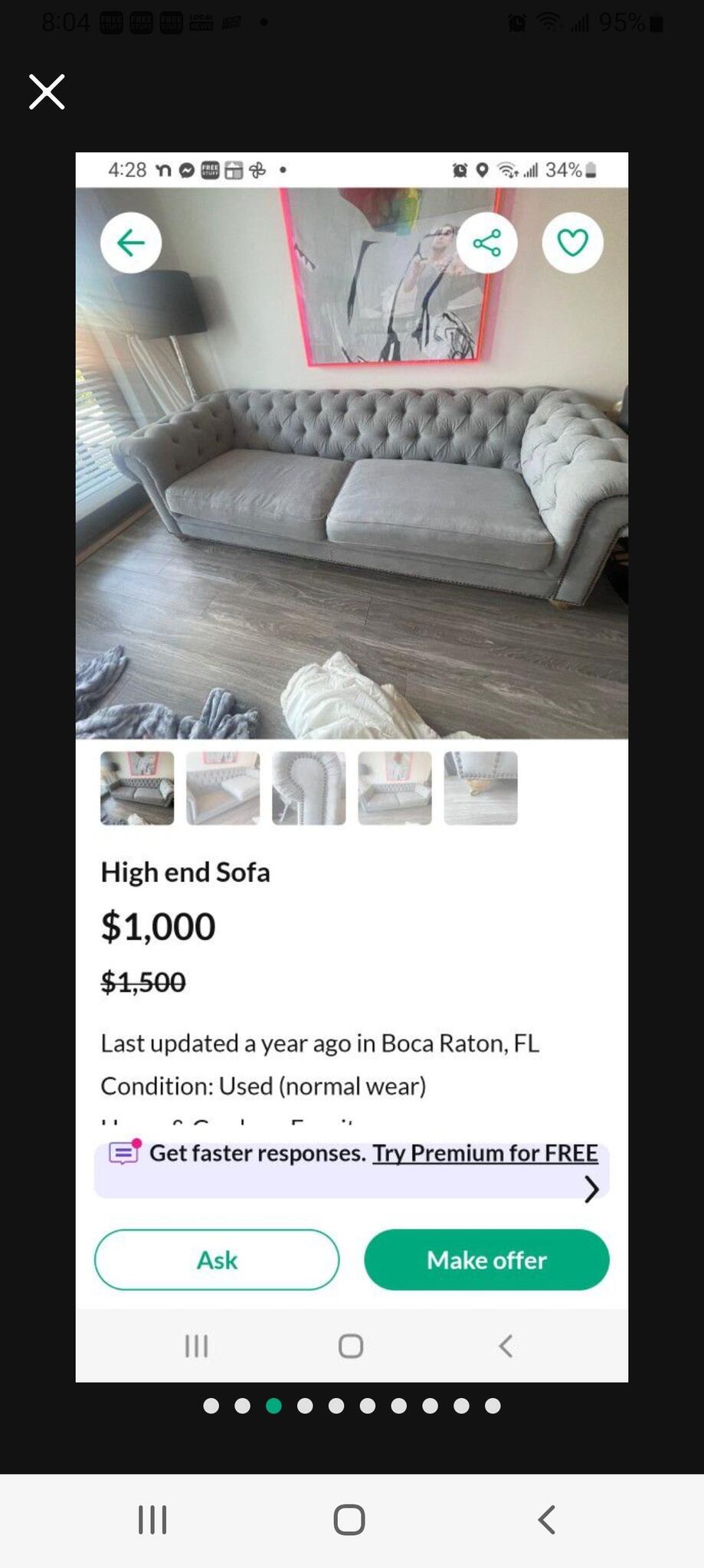Open the premium chat bubble icon
Image resolution: width=704 pixels, height=1568 pixels.
[123, 1153]
